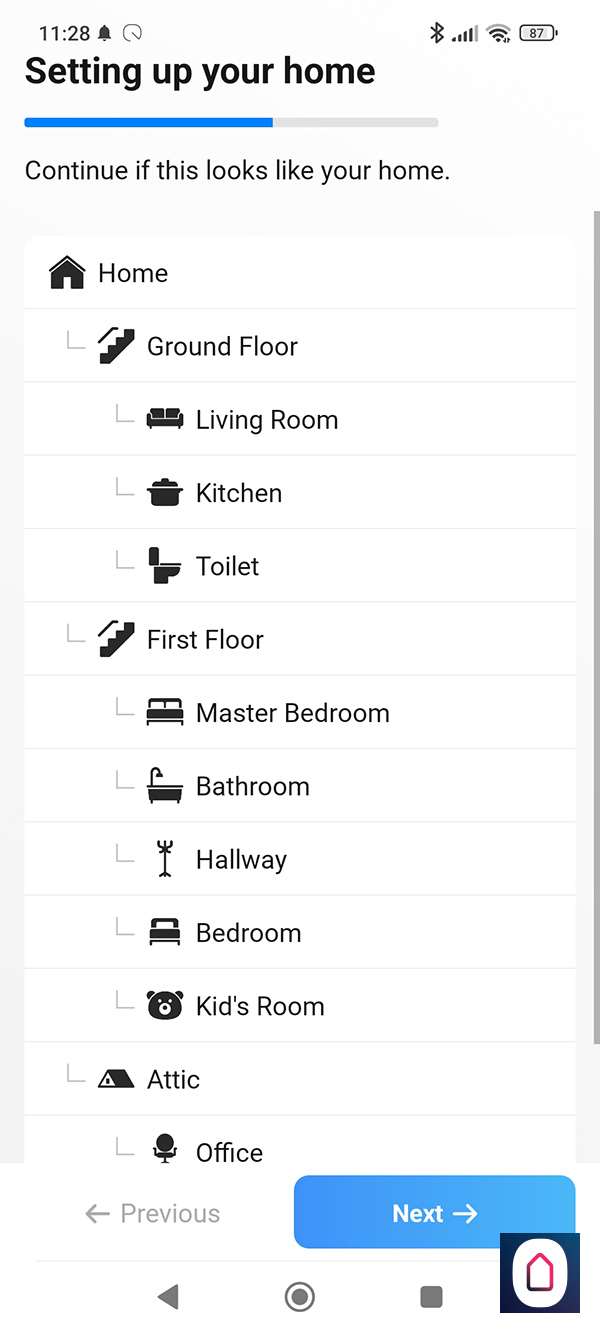
Task: Select Bathroom in the tree
Action: 252,786
